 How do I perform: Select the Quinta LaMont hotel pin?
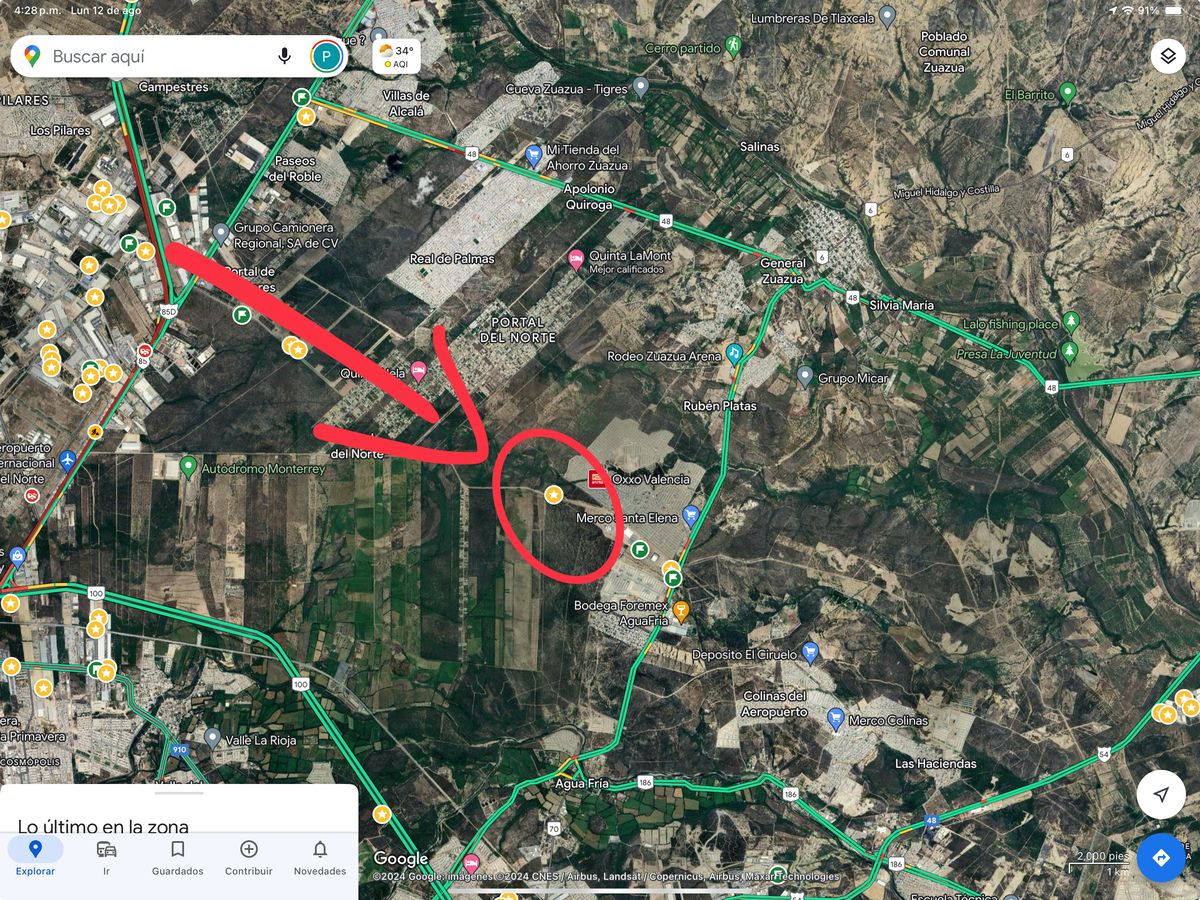(x=576, y=258)
